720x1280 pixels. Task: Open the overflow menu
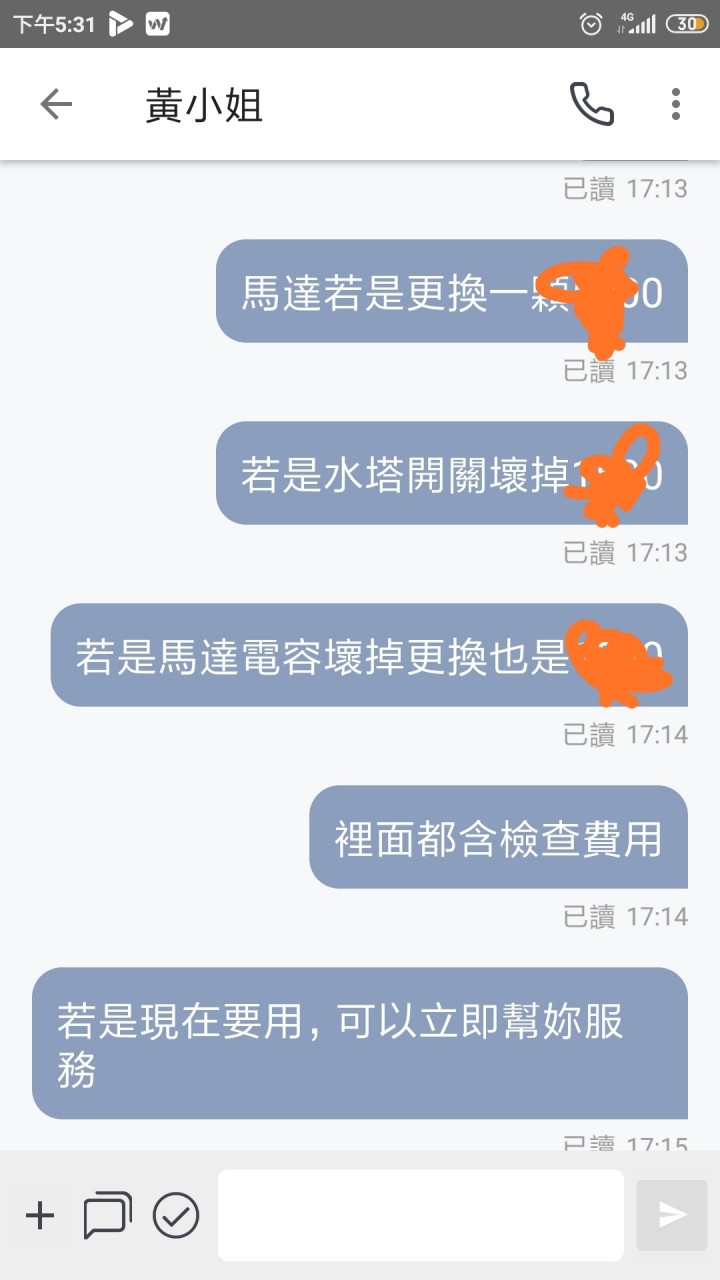676,104
